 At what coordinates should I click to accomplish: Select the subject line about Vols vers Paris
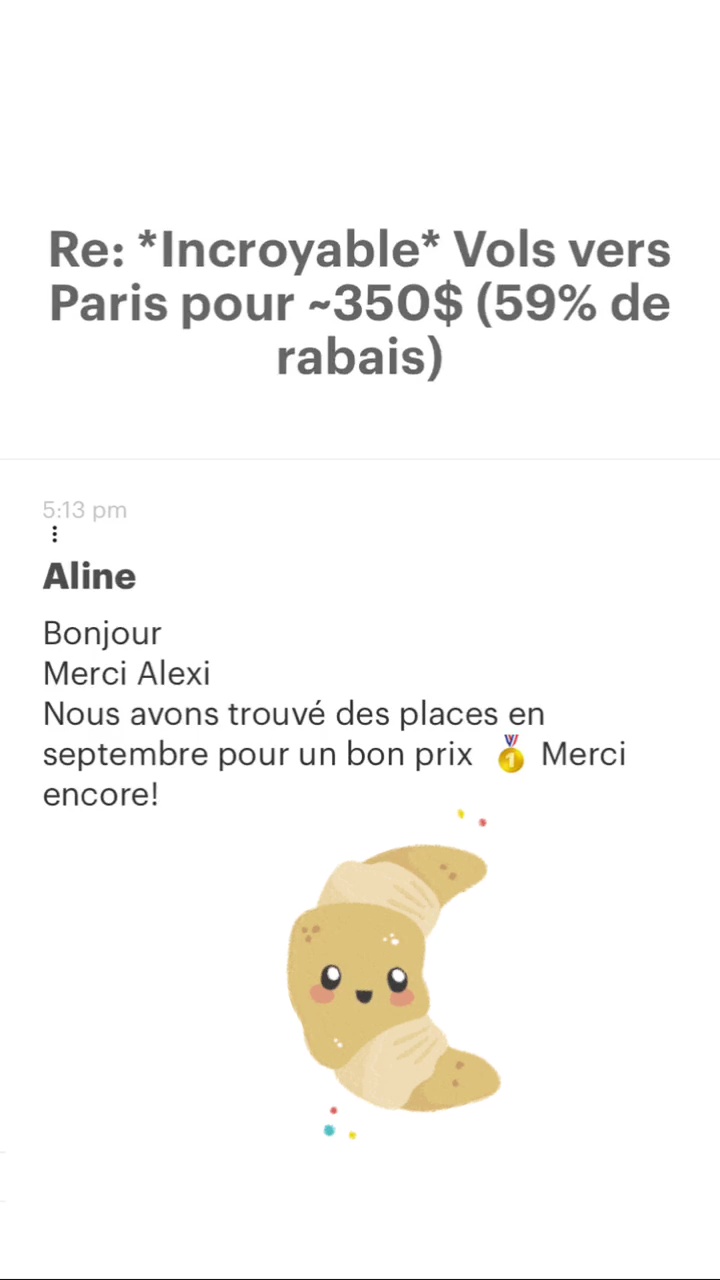[x=360, y=303]
